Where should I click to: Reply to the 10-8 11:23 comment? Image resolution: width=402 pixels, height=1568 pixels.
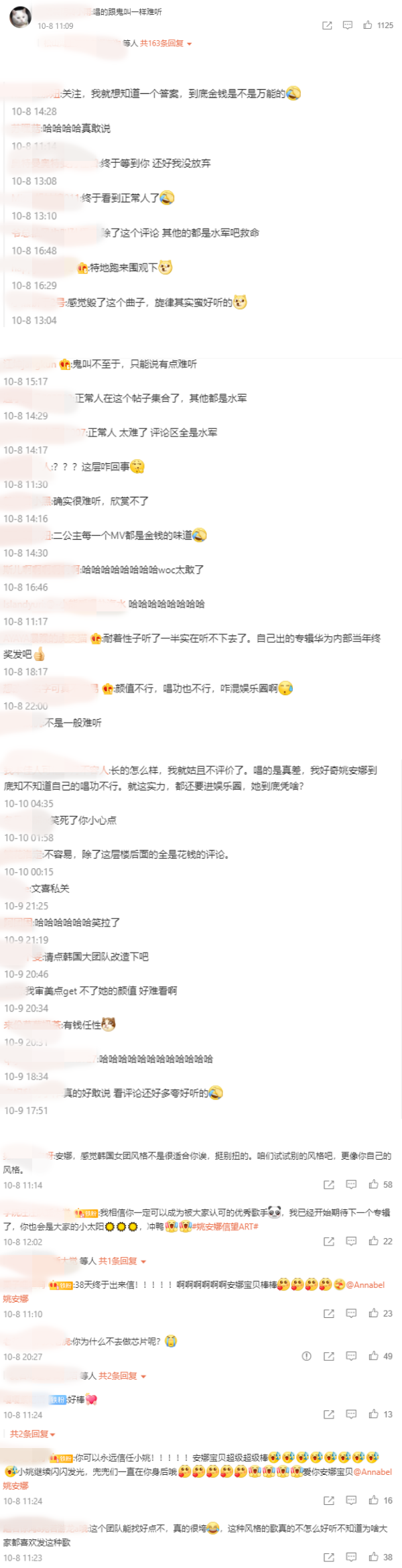[351, 1557]
